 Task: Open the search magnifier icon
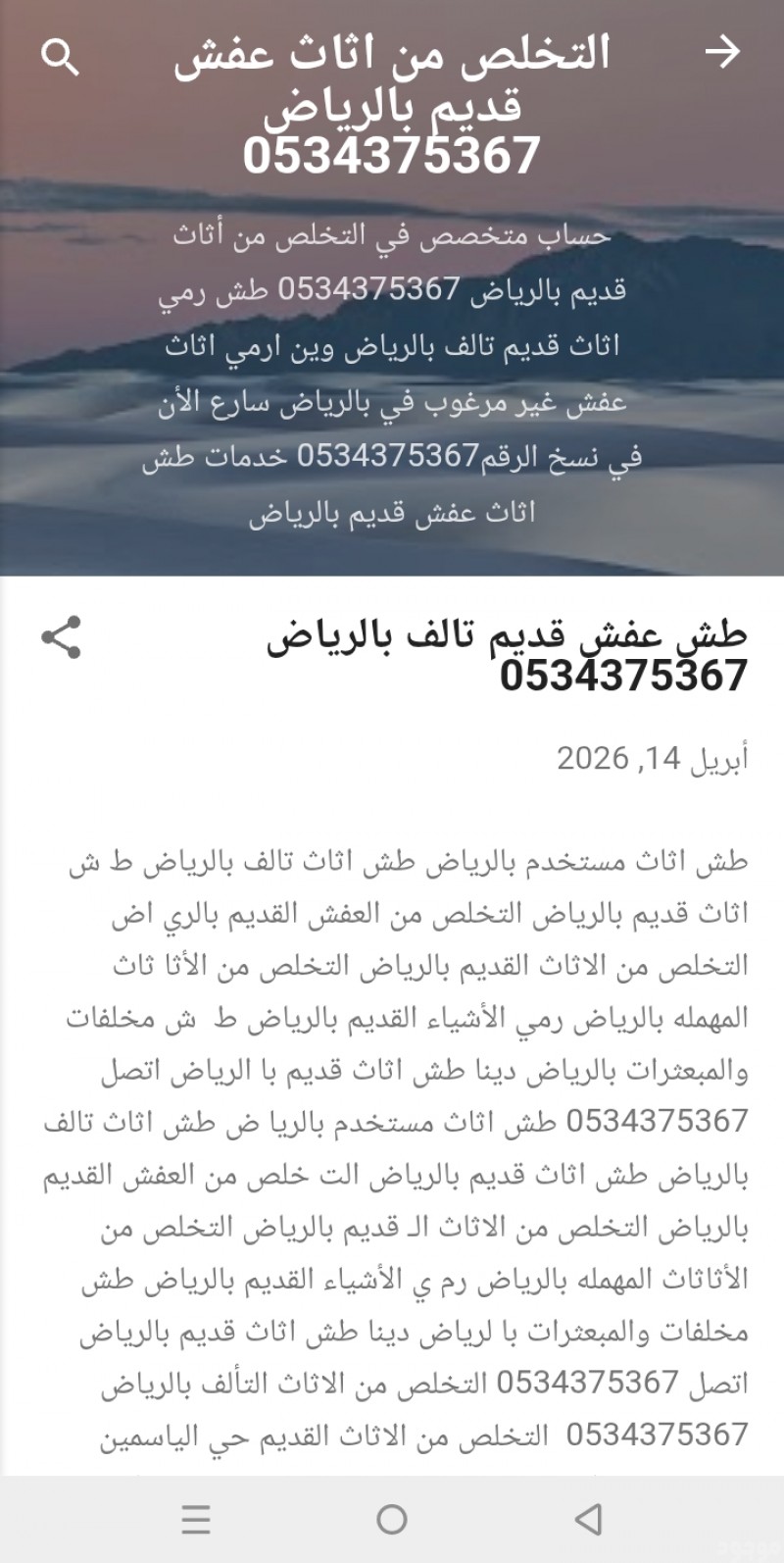tap(60, 58)
